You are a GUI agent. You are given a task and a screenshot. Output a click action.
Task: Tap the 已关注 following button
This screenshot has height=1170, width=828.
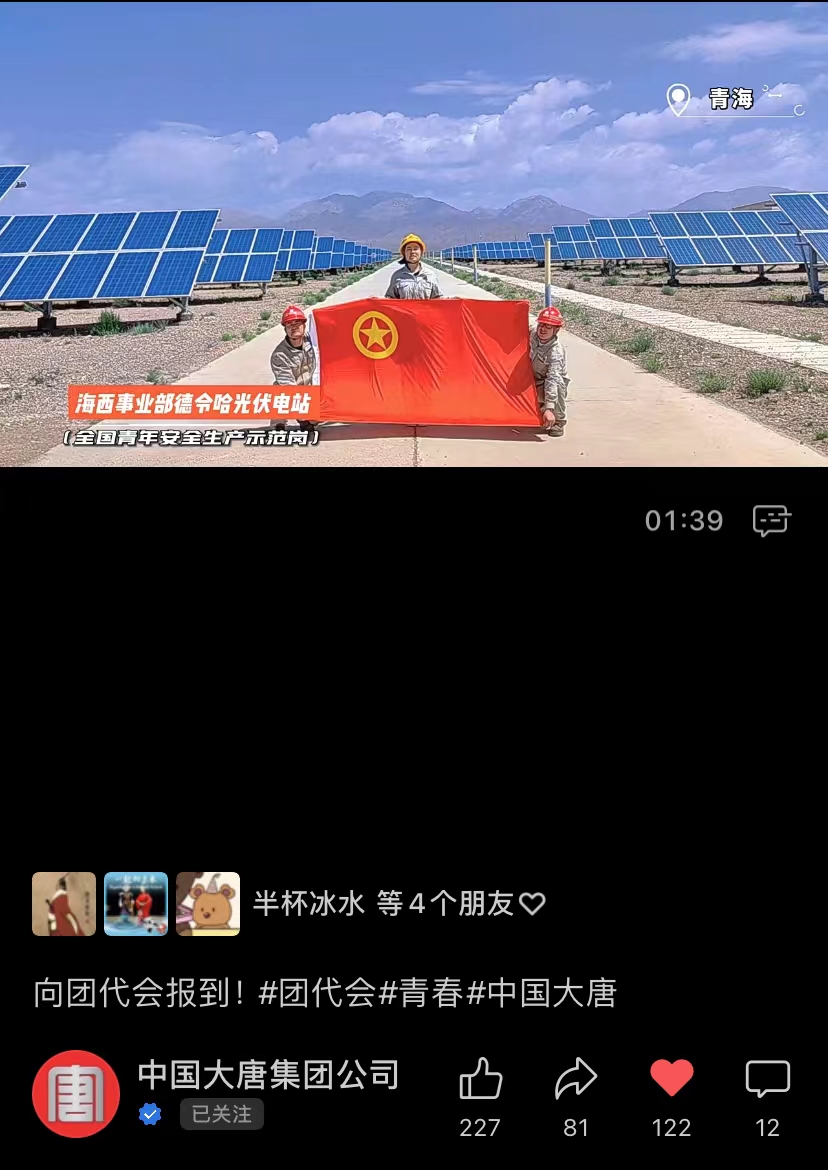tap(222, 1114)
